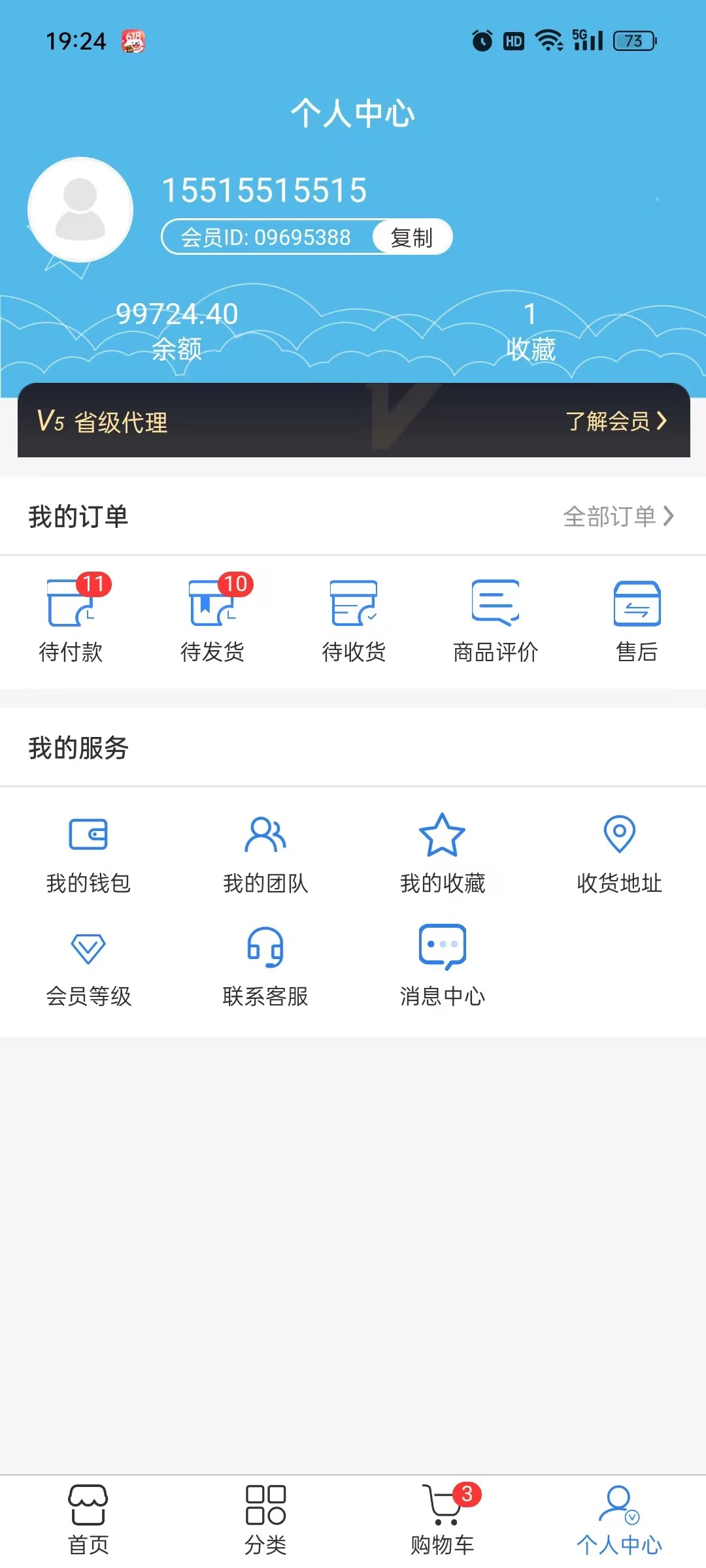Open 我的钱包 wallet

(88, 854)
